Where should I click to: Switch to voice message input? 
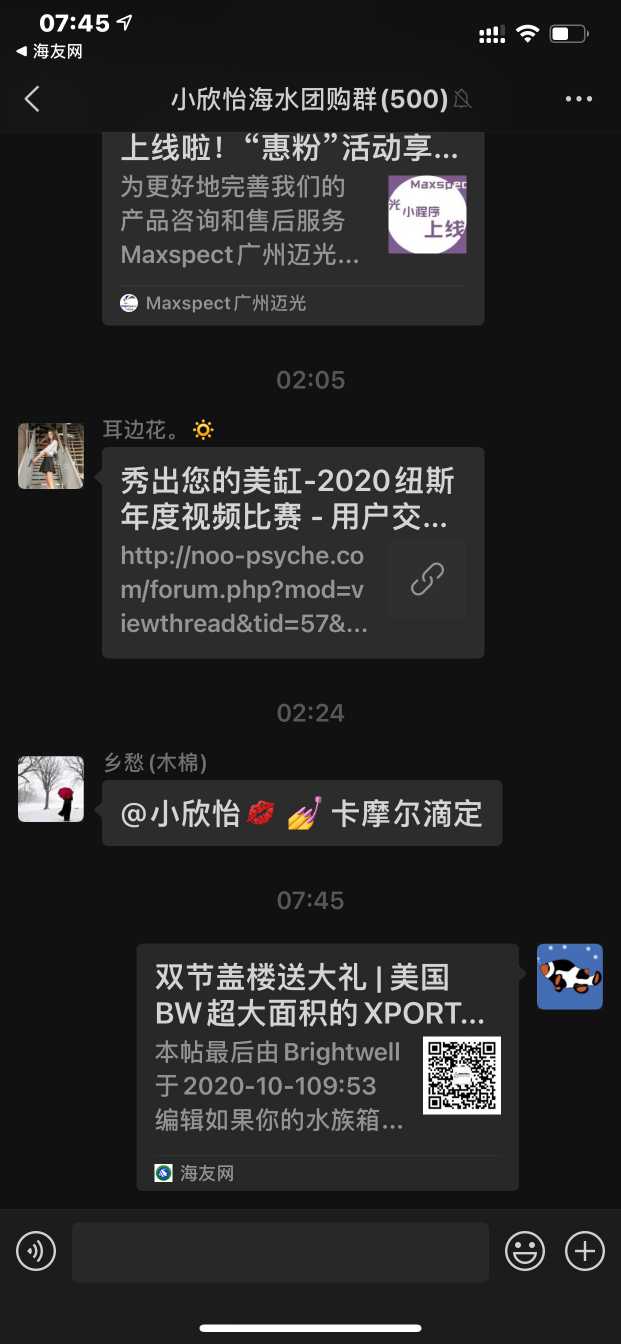pos(36,1251)
